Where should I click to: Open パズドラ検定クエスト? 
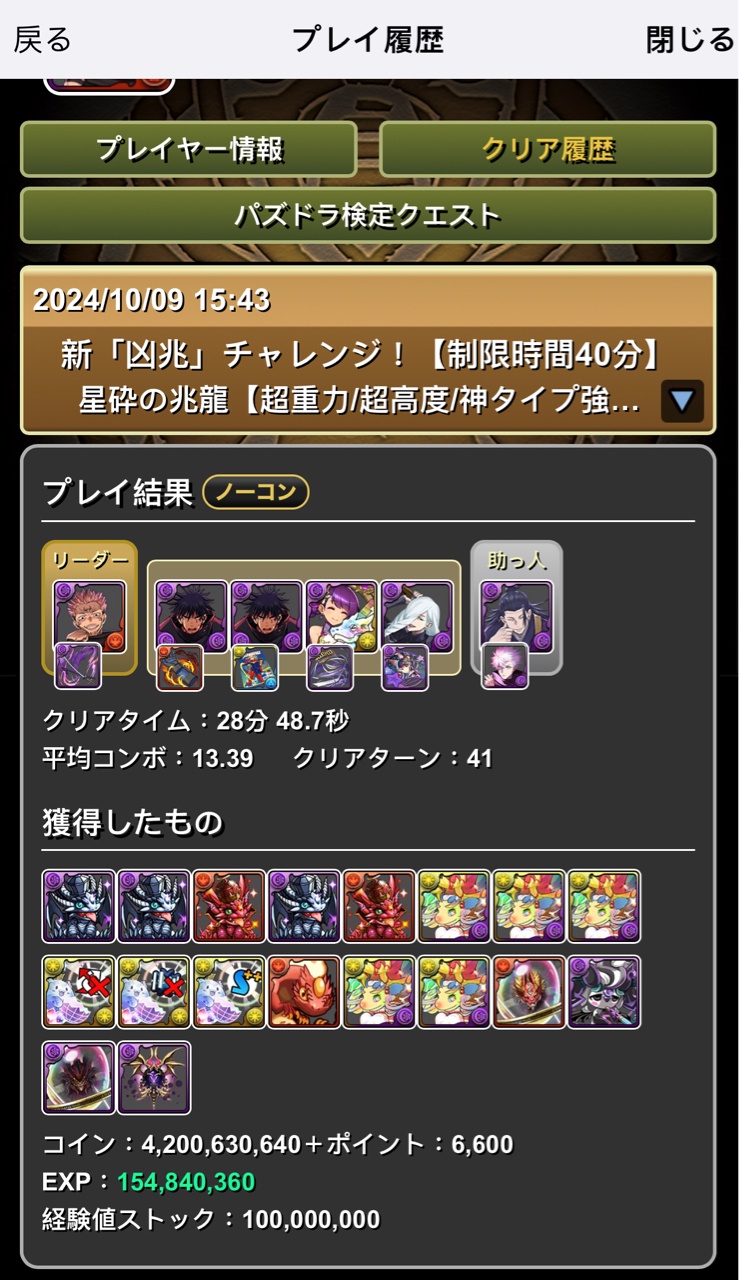click(368, 215)
